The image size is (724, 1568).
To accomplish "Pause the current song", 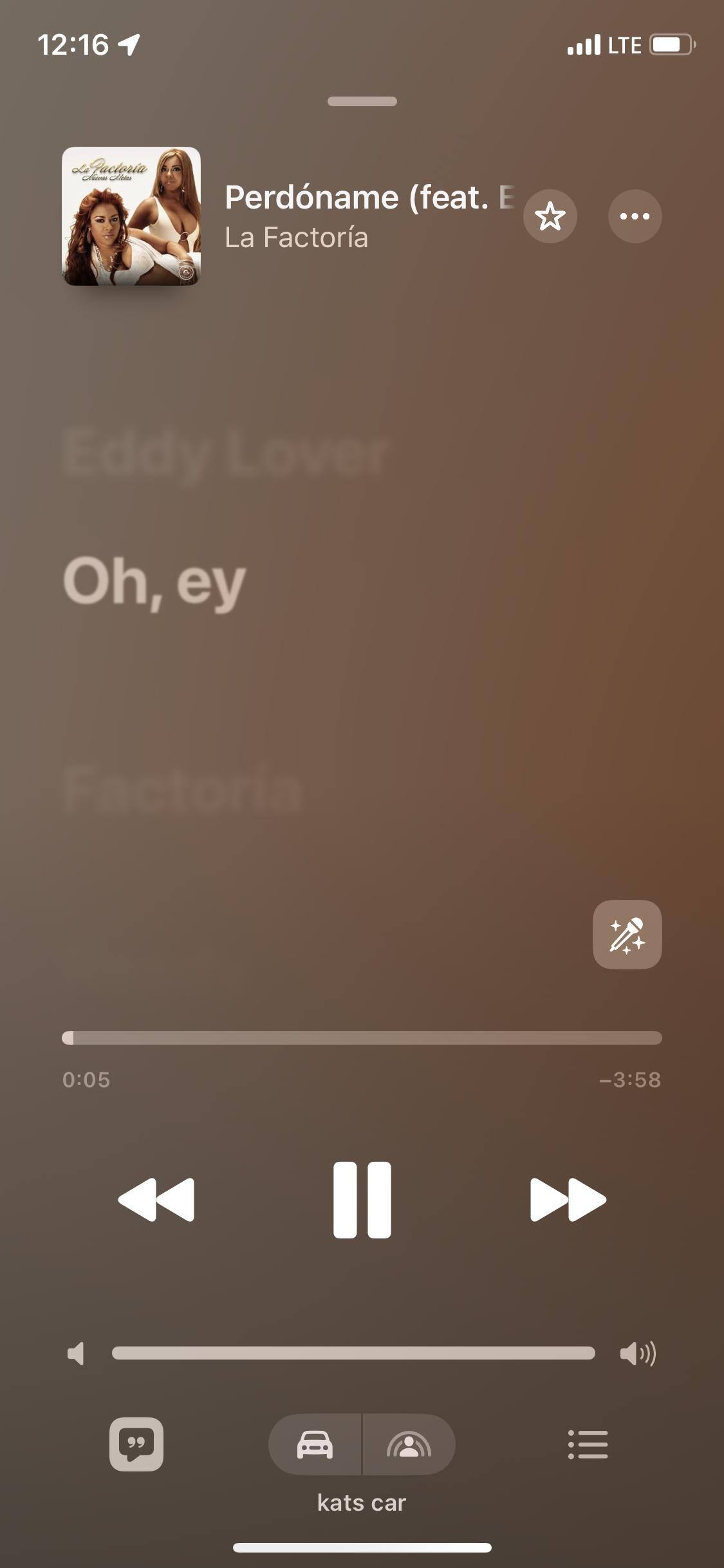I will point(362,1200).
